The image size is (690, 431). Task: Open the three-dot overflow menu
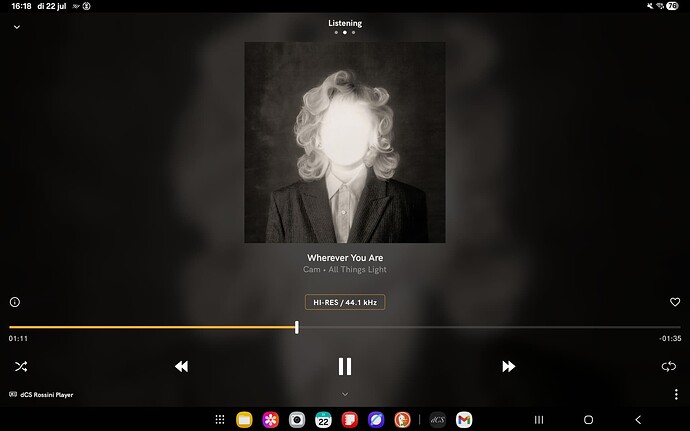[x=676, y=395]
